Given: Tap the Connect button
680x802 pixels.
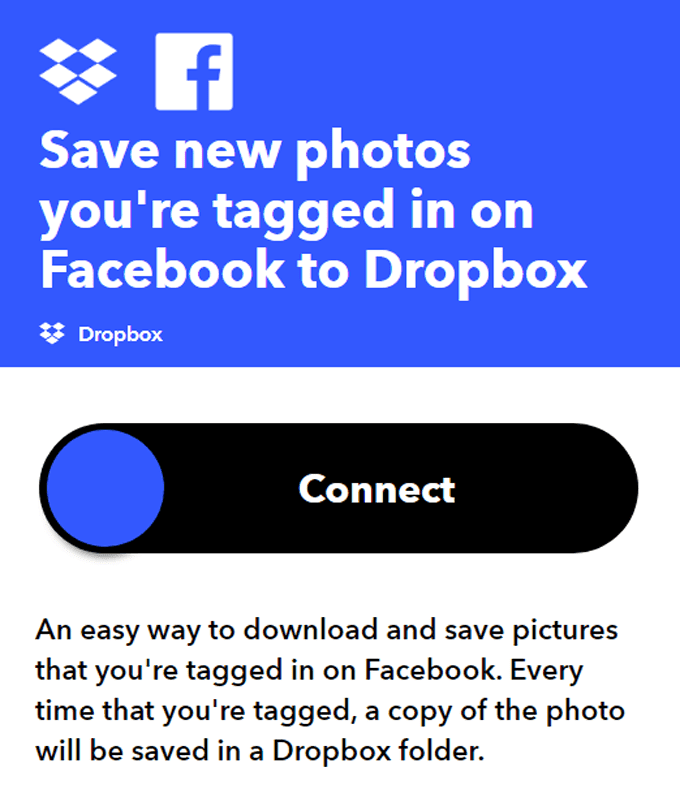Looking at the screenshot, I should coord(340,488).
